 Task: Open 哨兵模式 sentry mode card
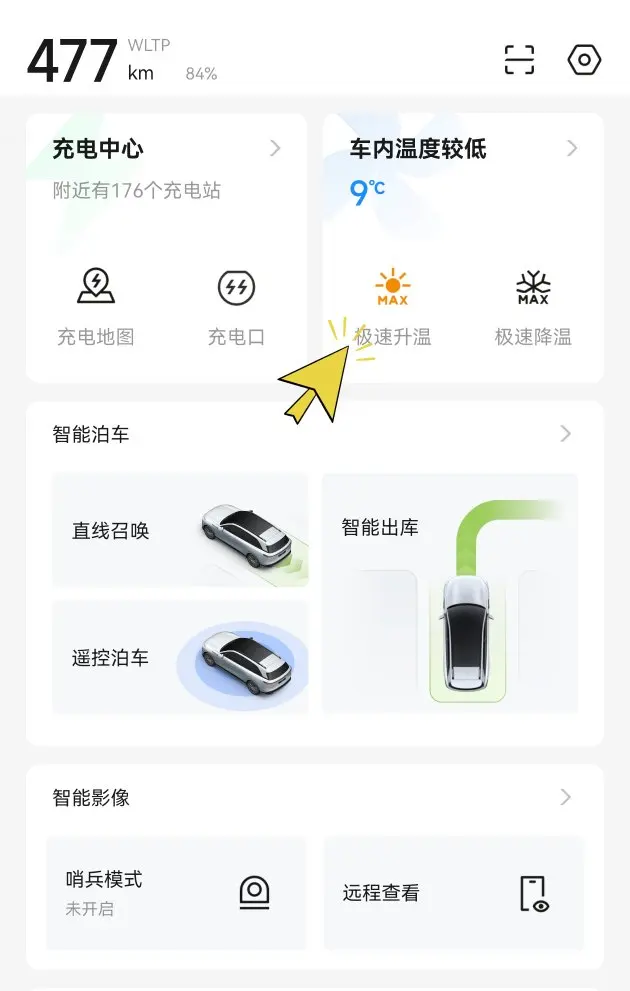click(176, 893)
